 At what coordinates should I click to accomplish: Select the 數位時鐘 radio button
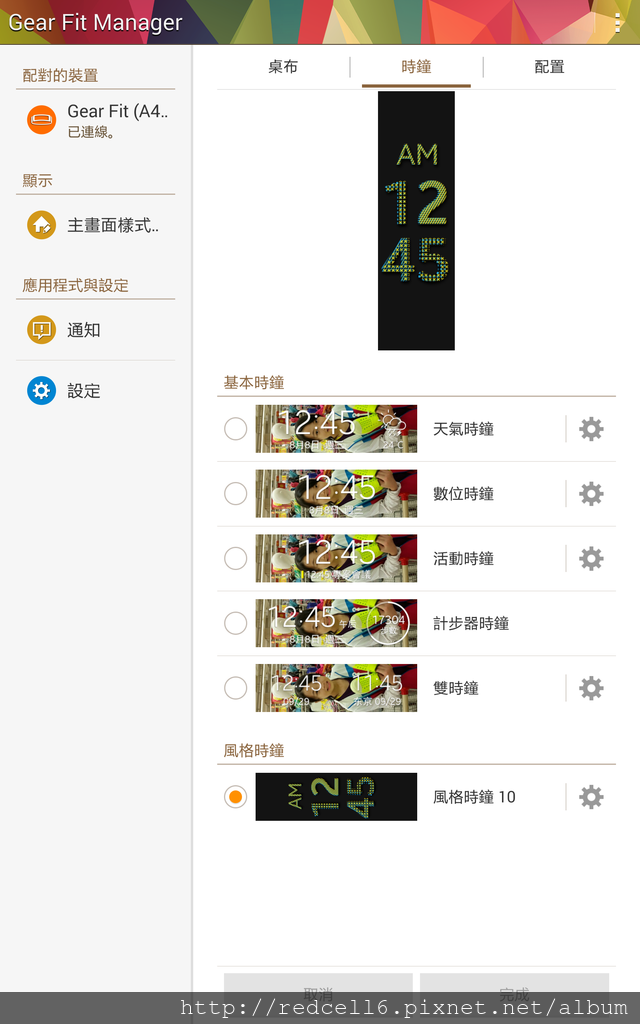(235, 494)
